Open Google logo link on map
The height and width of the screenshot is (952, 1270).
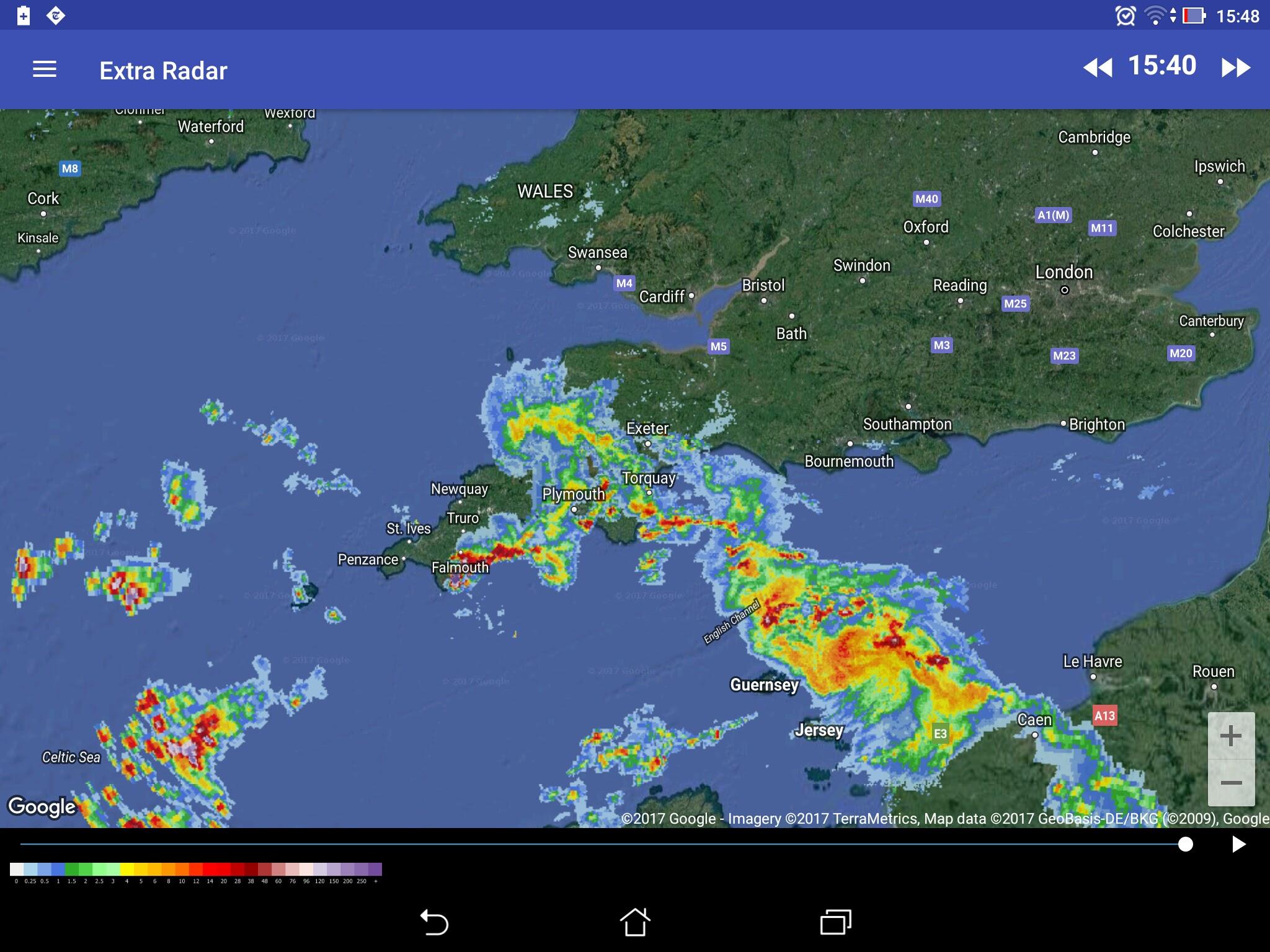42,806
